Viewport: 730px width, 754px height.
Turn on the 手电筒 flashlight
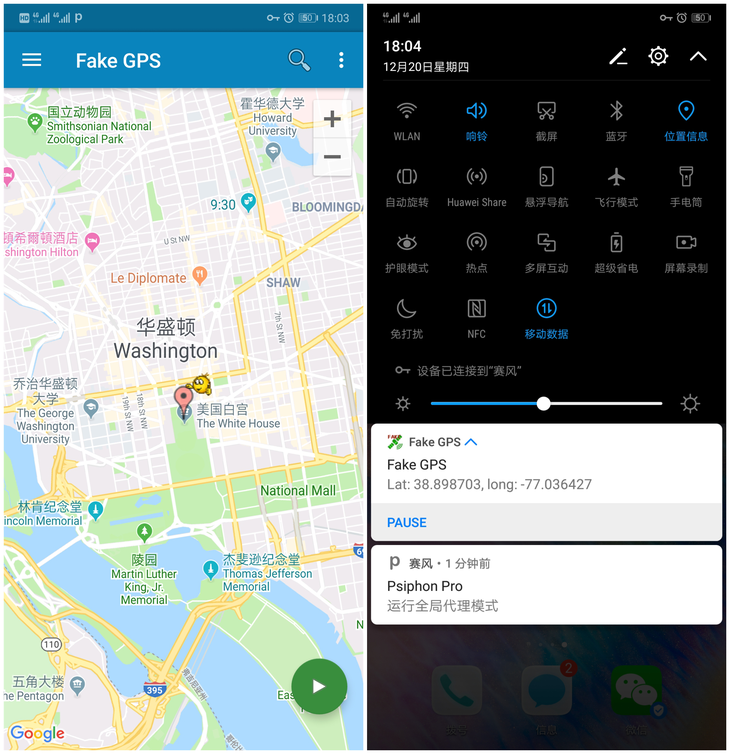click(x=686, y=177)
